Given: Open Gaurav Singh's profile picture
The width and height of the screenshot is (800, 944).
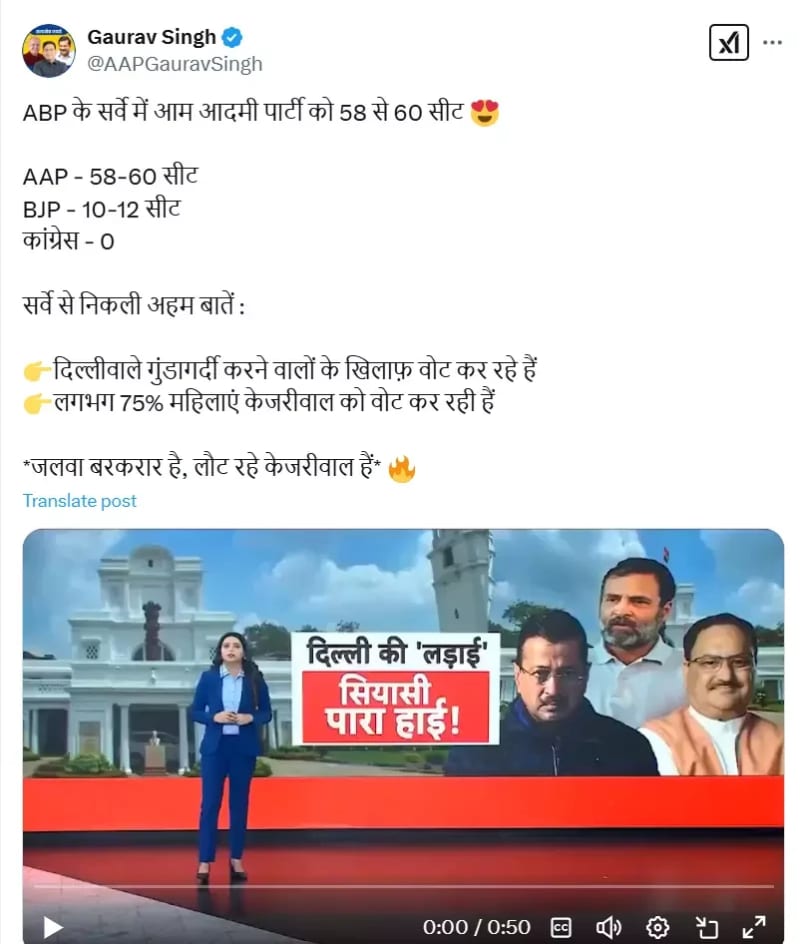Looking at the screenshot, I should point(50,51).
